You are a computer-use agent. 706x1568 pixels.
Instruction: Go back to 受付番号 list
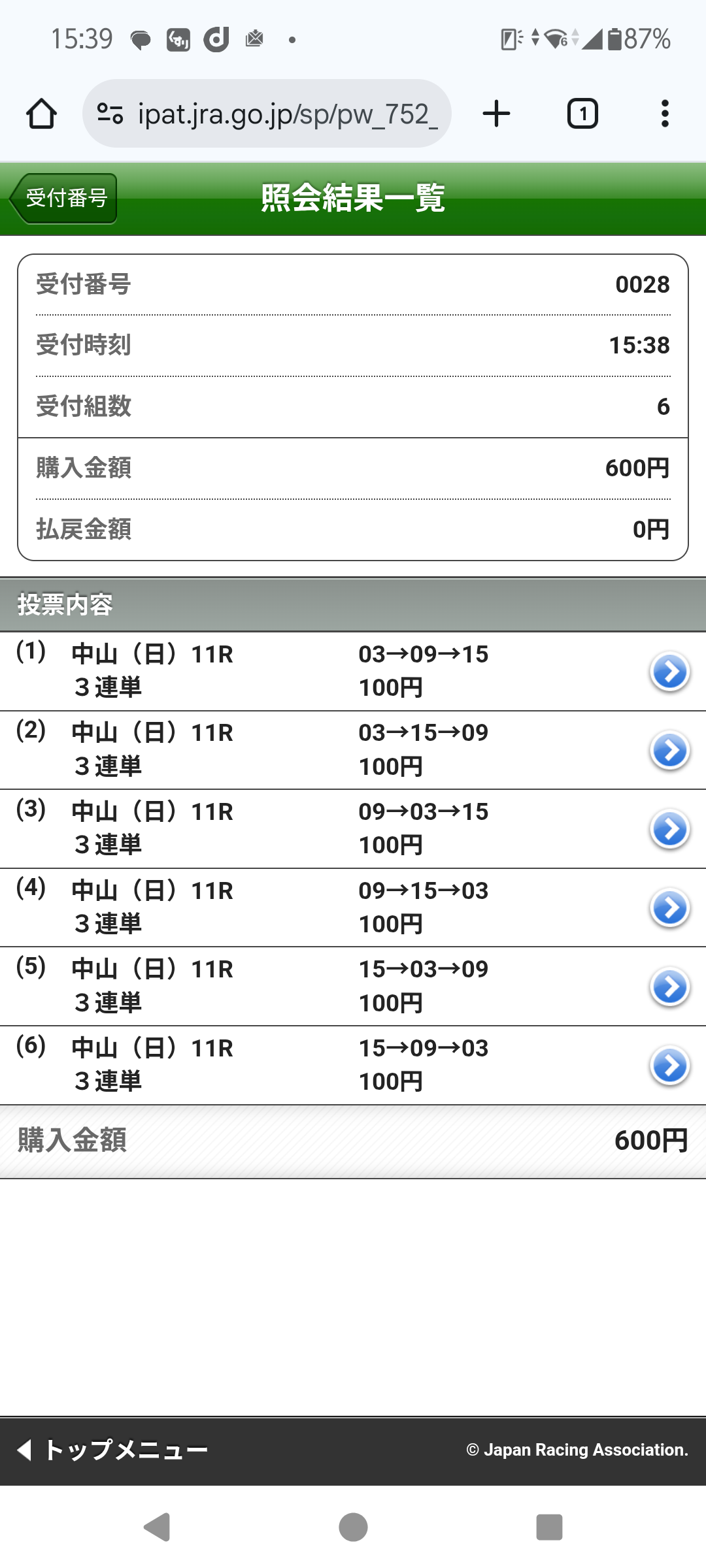64,198
